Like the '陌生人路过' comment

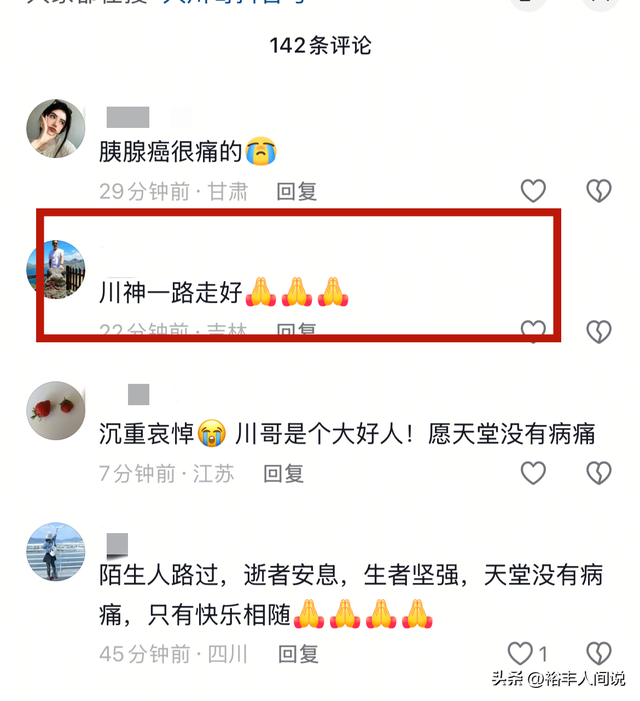click(521, 654)
